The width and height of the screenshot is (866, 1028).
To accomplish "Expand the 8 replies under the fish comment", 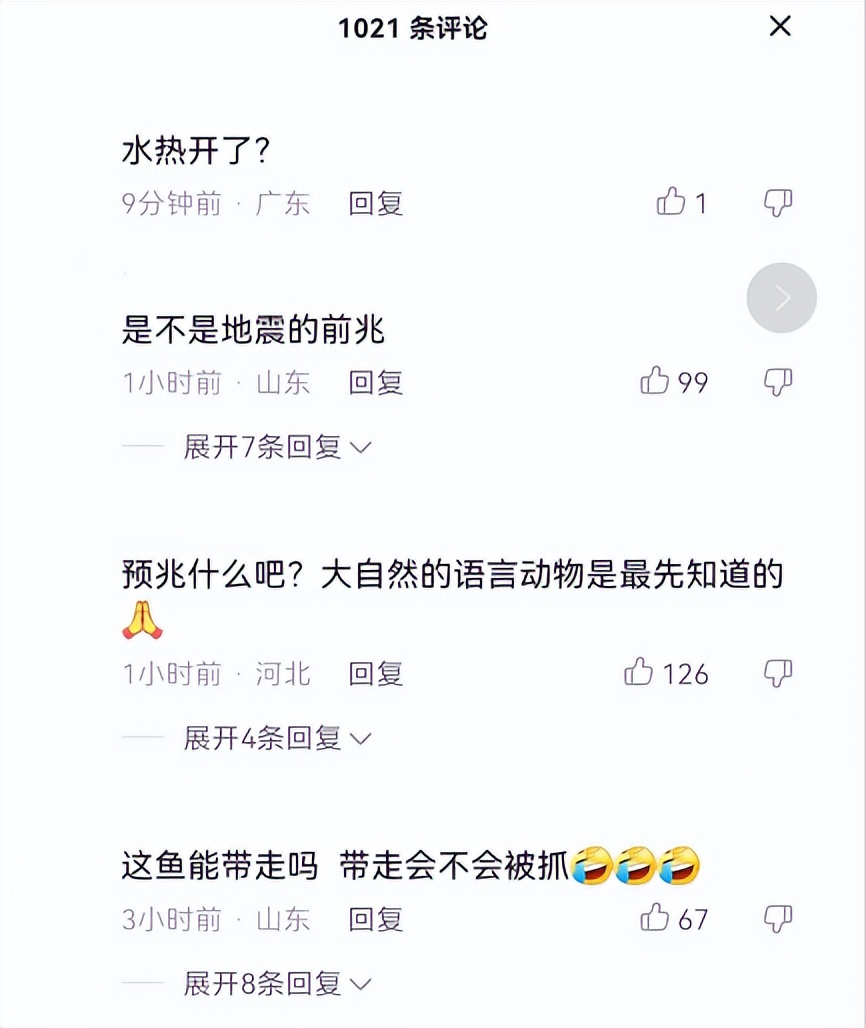I will click(262, 985).
